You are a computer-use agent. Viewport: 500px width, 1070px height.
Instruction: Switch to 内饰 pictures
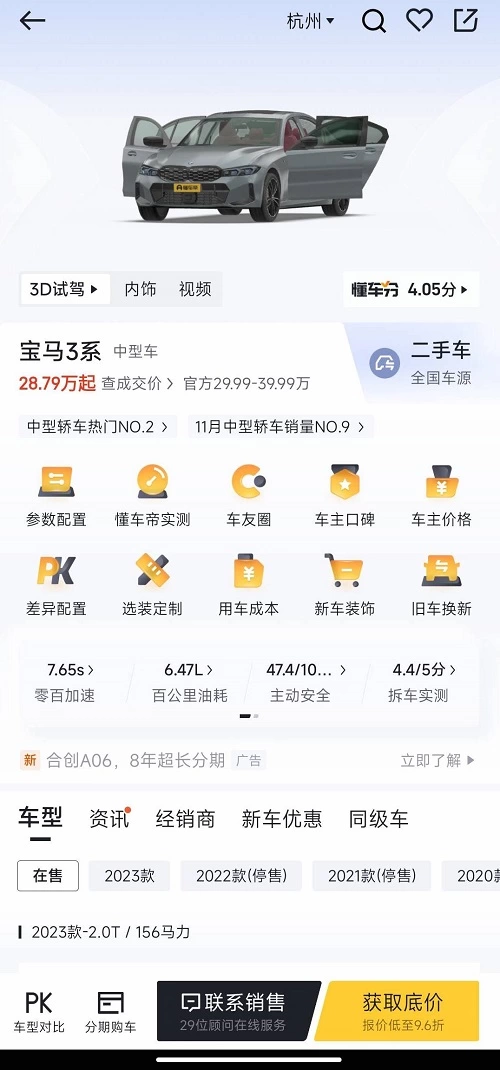(x=141, y=289)
